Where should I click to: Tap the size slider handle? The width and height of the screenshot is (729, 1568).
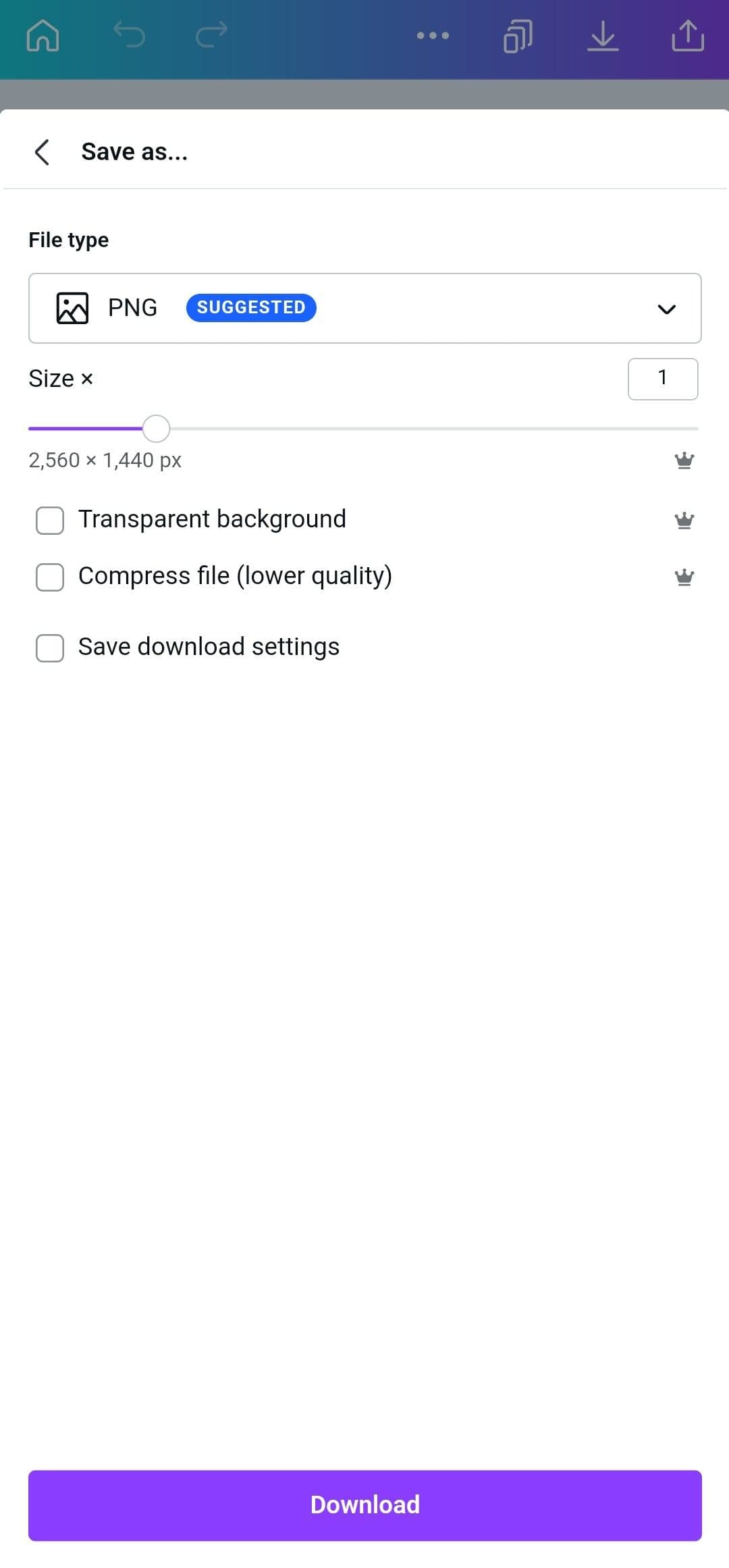click(156, 428)
